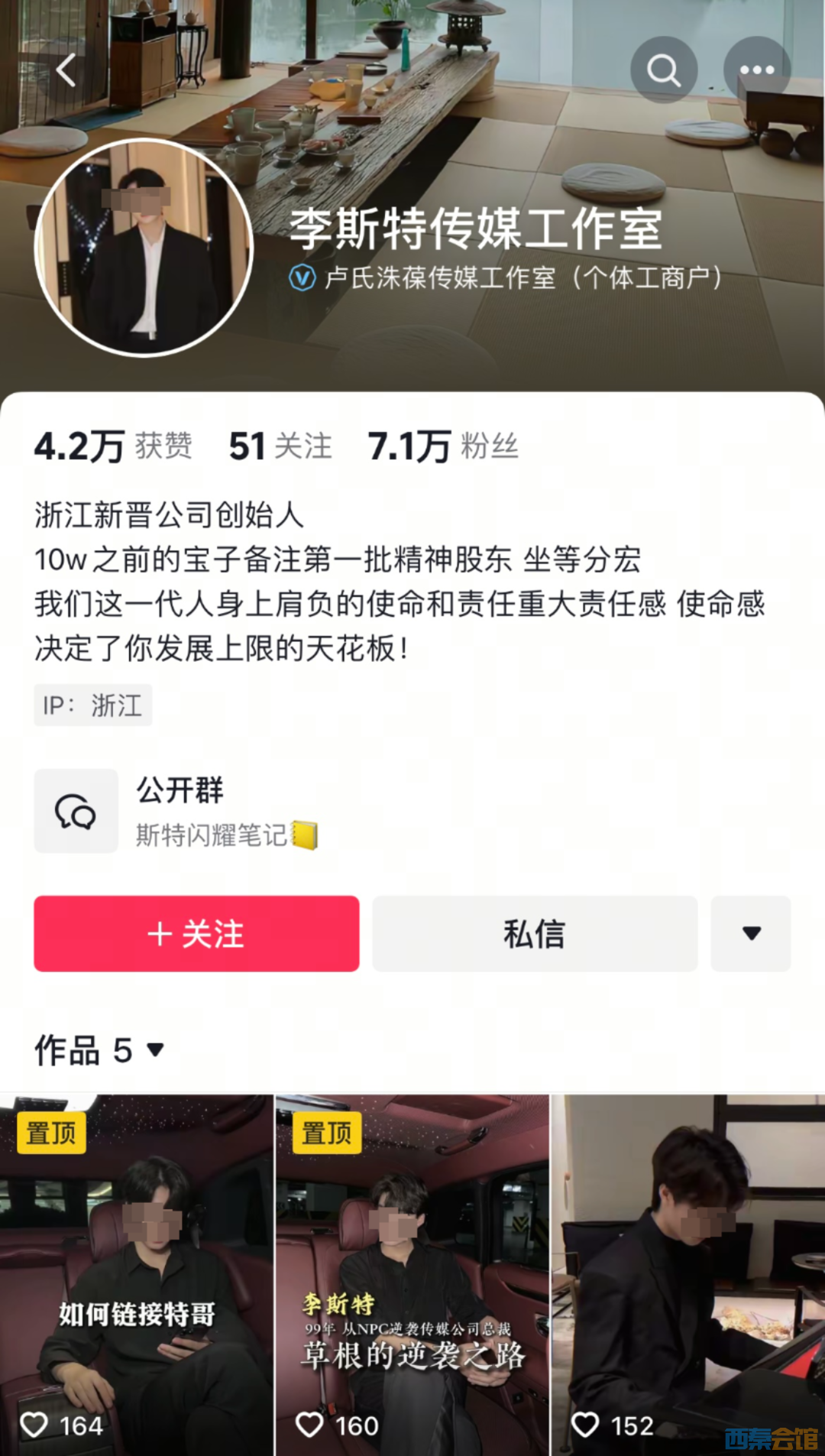Image resolution: width=825 pixels, height=1456 pixels.
Task: Open the piano video with 152 likes
Action: click(687, 1275)
